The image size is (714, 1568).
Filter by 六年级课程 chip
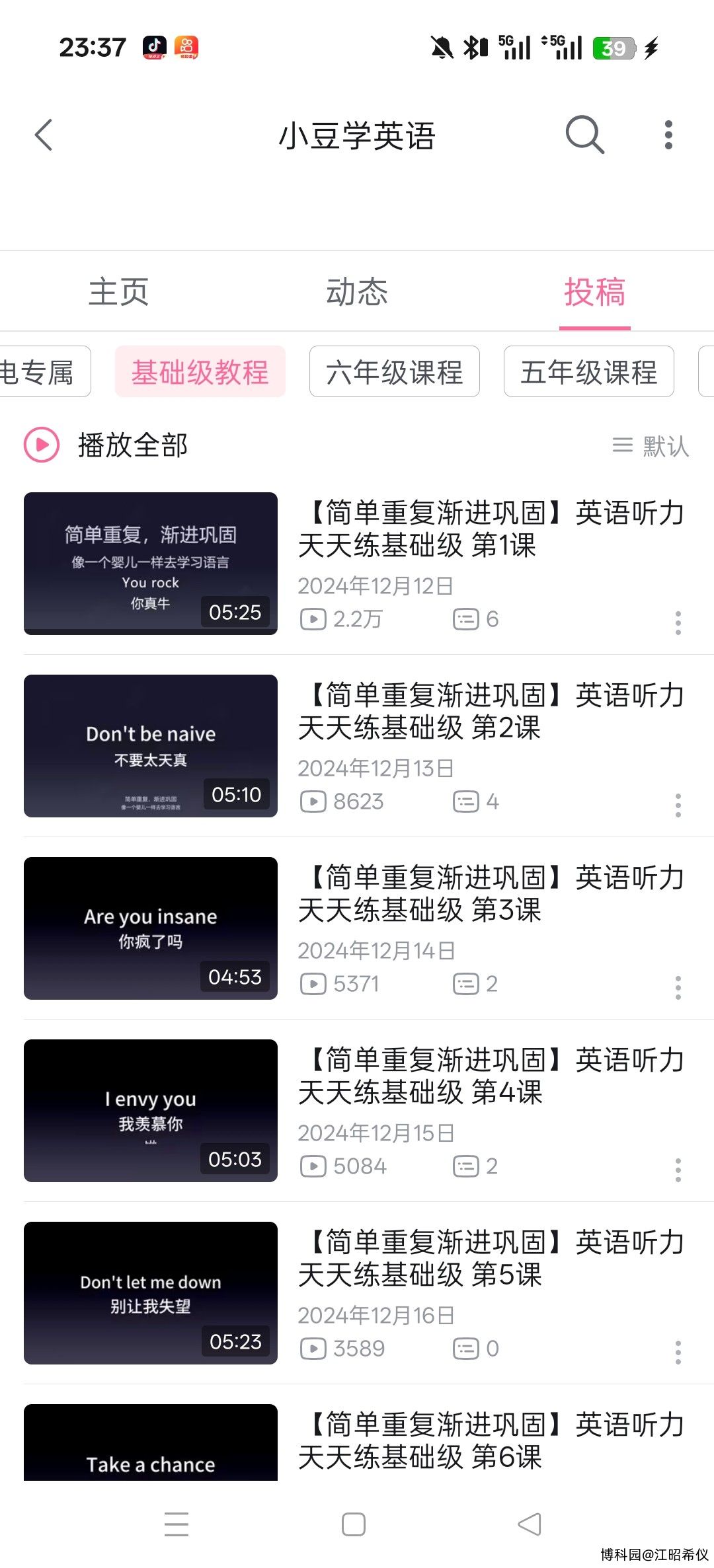394,372
